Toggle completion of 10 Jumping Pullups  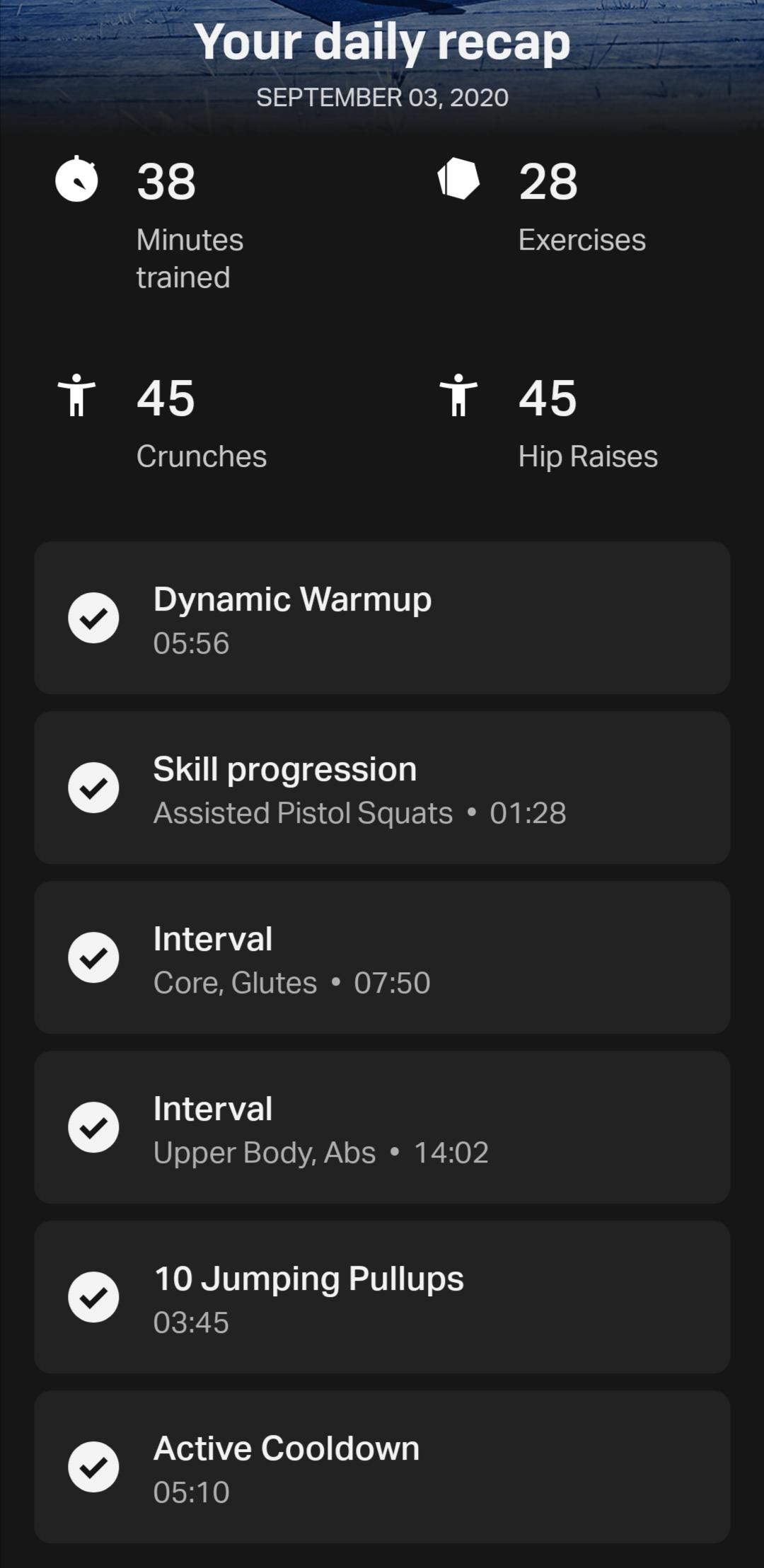click(x=95, y=1297)
